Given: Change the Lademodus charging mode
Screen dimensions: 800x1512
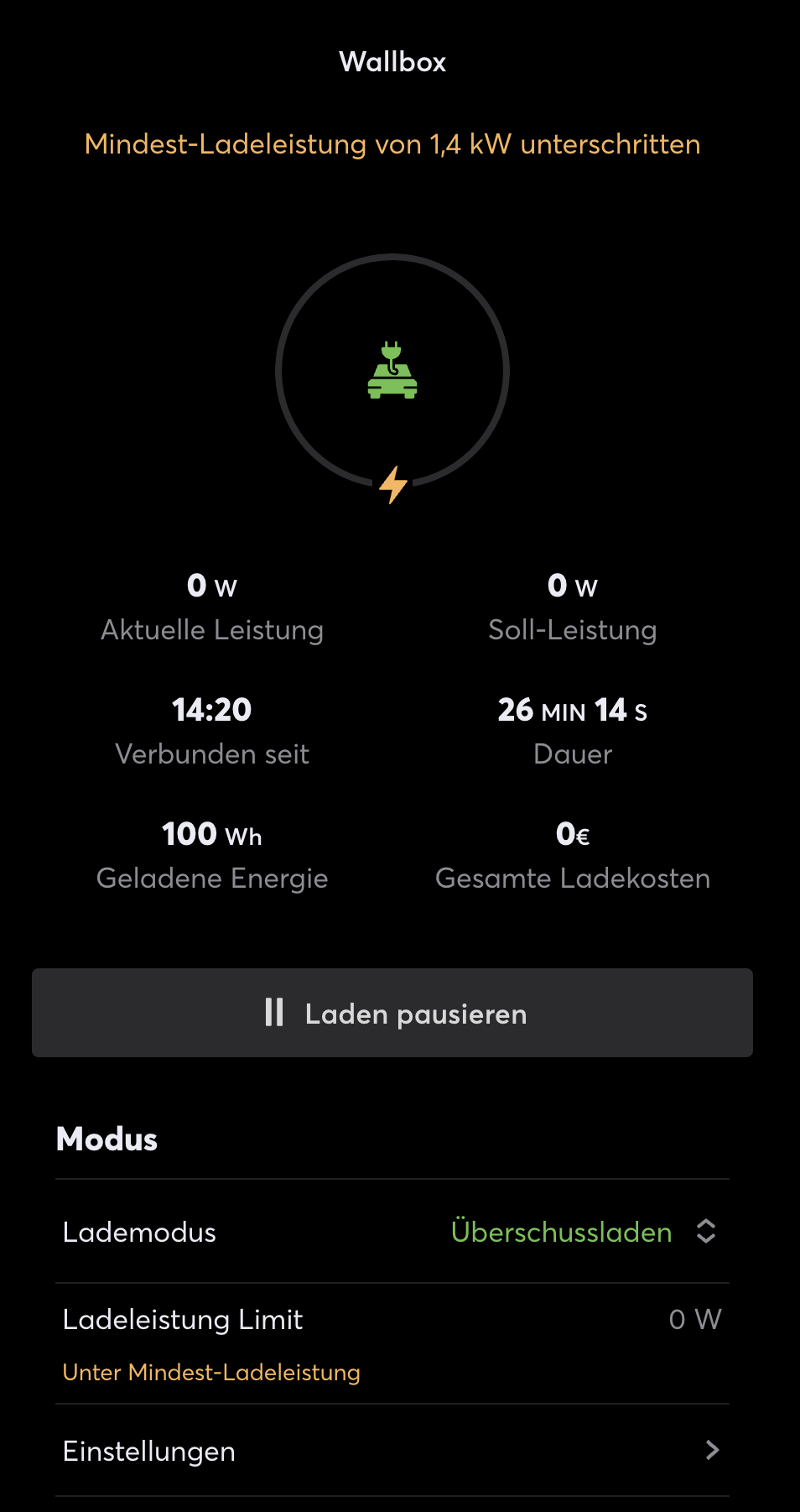Looking at the screenshot, I should pyautogui.click(x=582, y=1232).
